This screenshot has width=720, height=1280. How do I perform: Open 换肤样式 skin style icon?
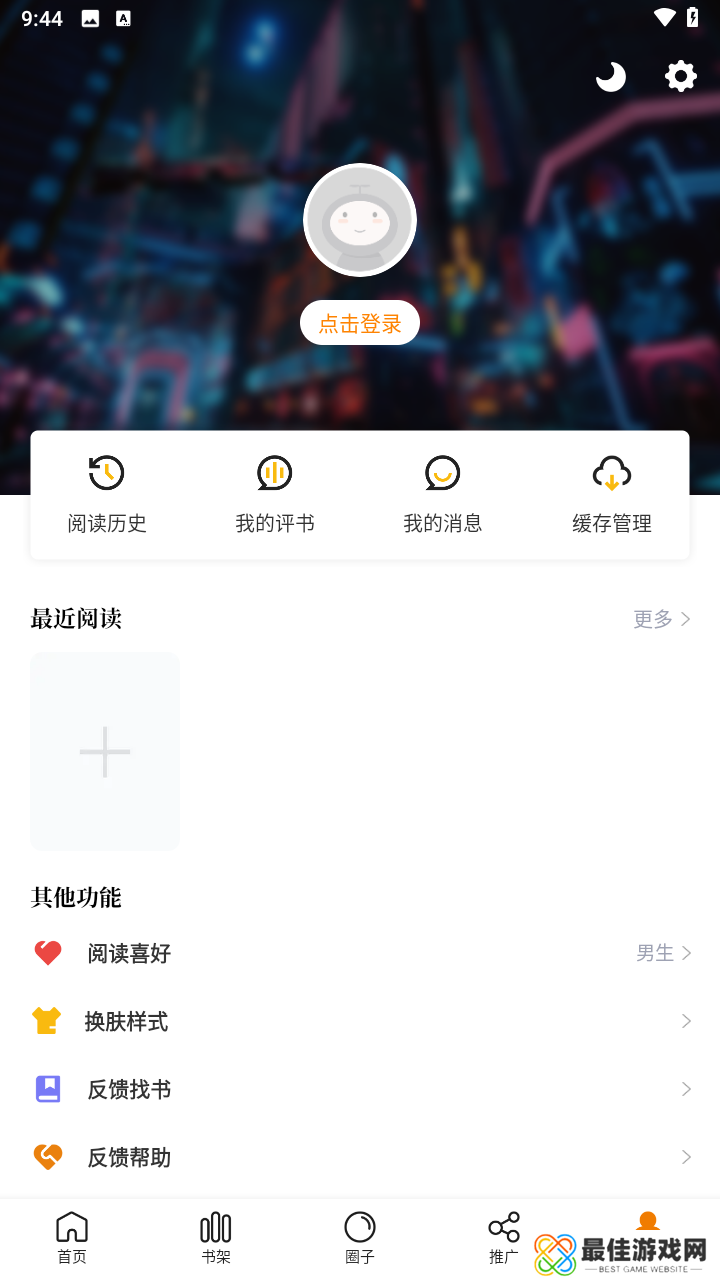[x=47, y=1021]
